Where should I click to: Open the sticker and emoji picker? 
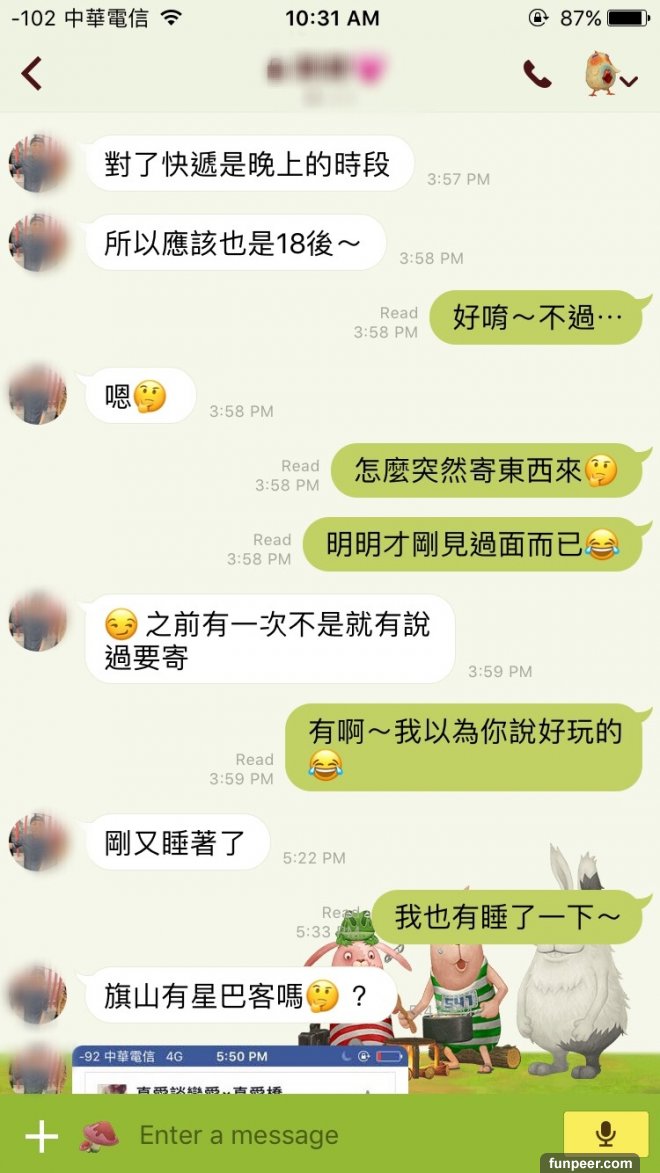pyautogui.click(x=99, y=1135)
